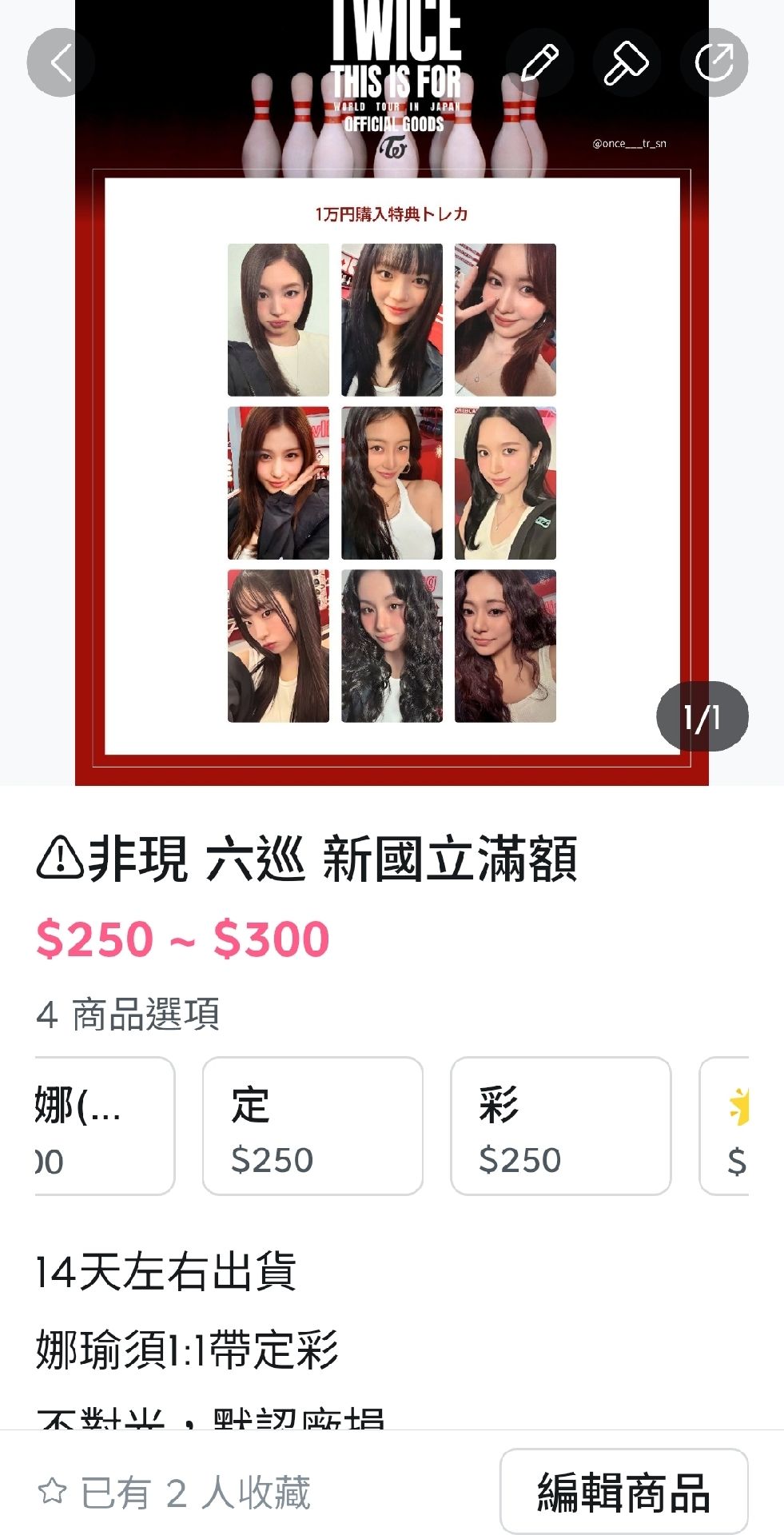Image resolution: width=784 pixels, height=1535 pixels.
Task: Select the pencil edit icon at the top
Action: [x=541, y=62]
